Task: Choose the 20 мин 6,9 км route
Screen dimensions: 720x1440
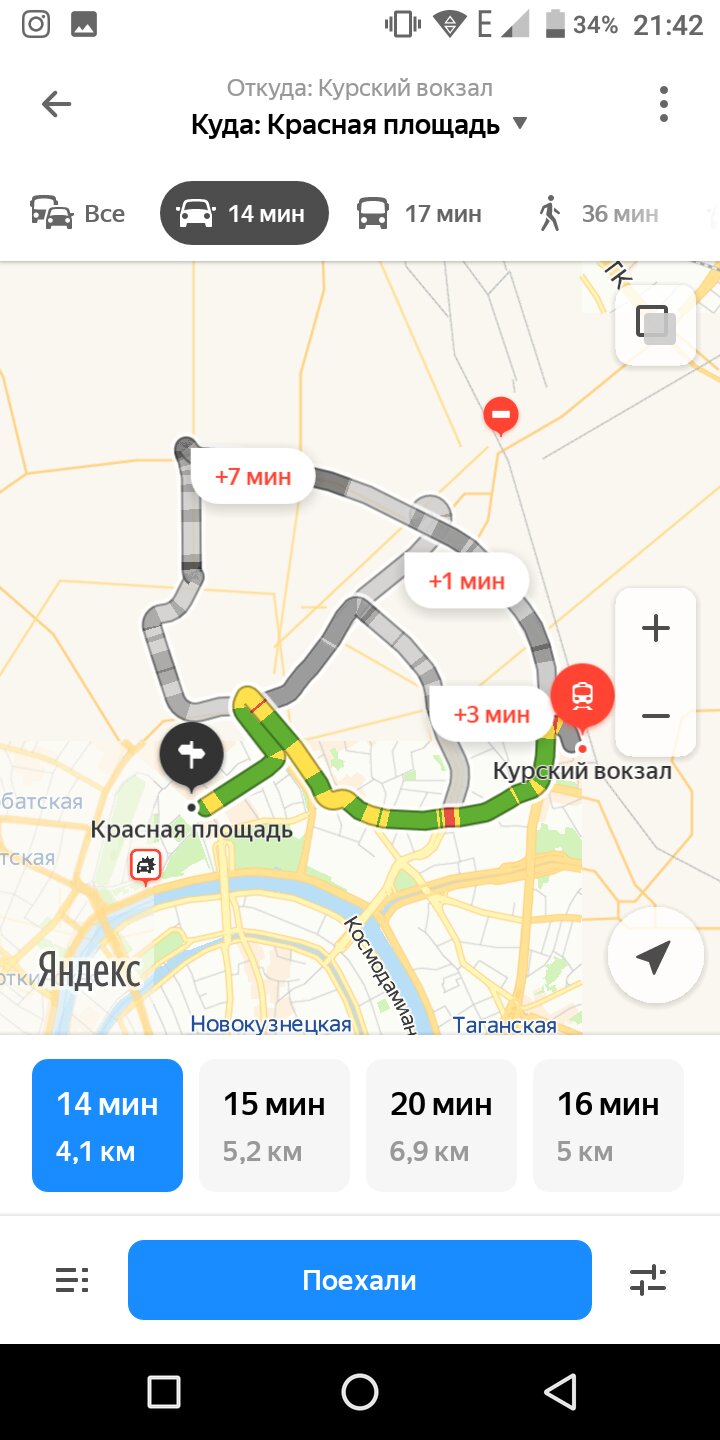Action: pyautogui.click(x=441, y=1126)
